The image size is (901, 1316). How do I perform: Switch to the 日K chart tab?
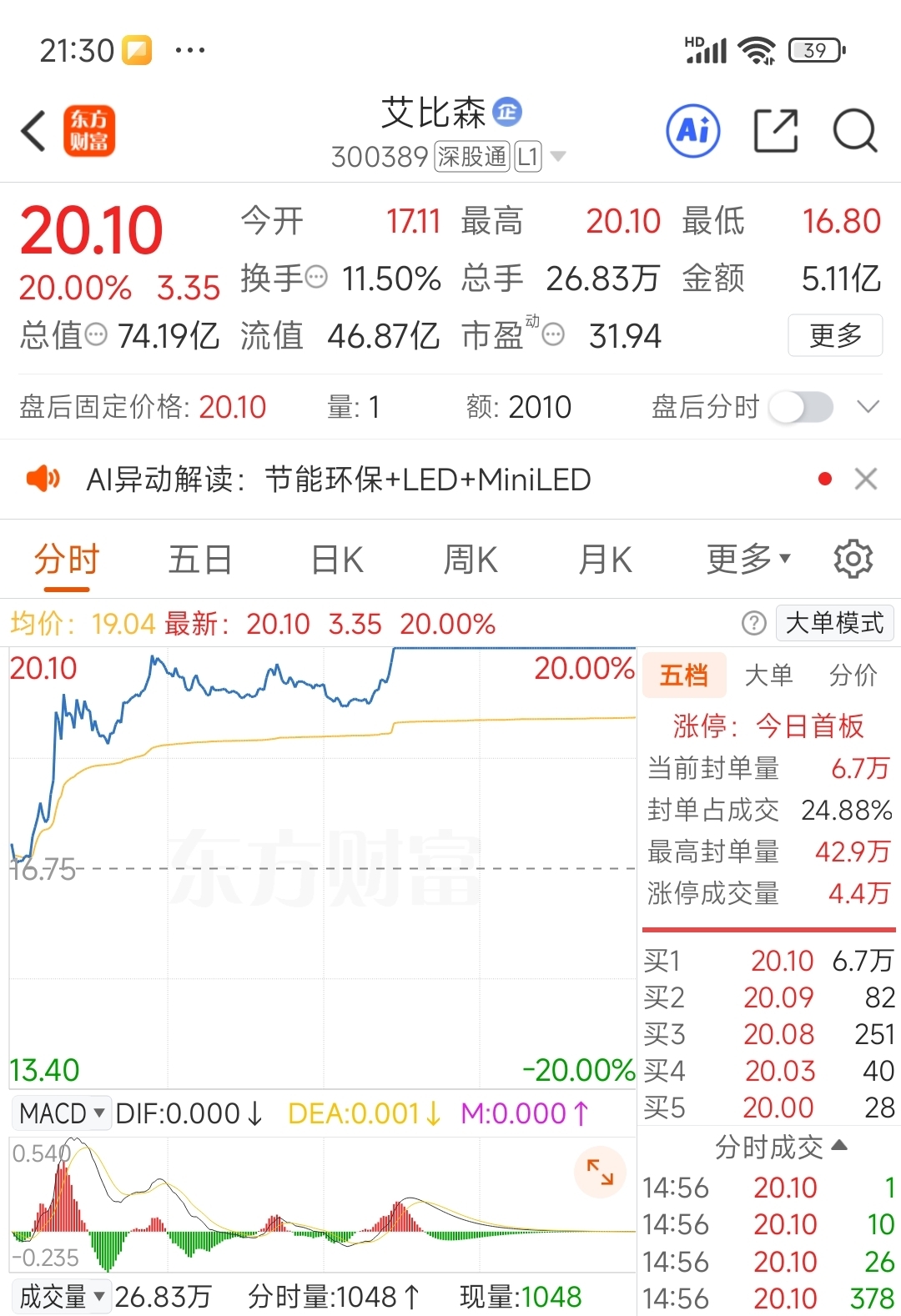point(337,559)
